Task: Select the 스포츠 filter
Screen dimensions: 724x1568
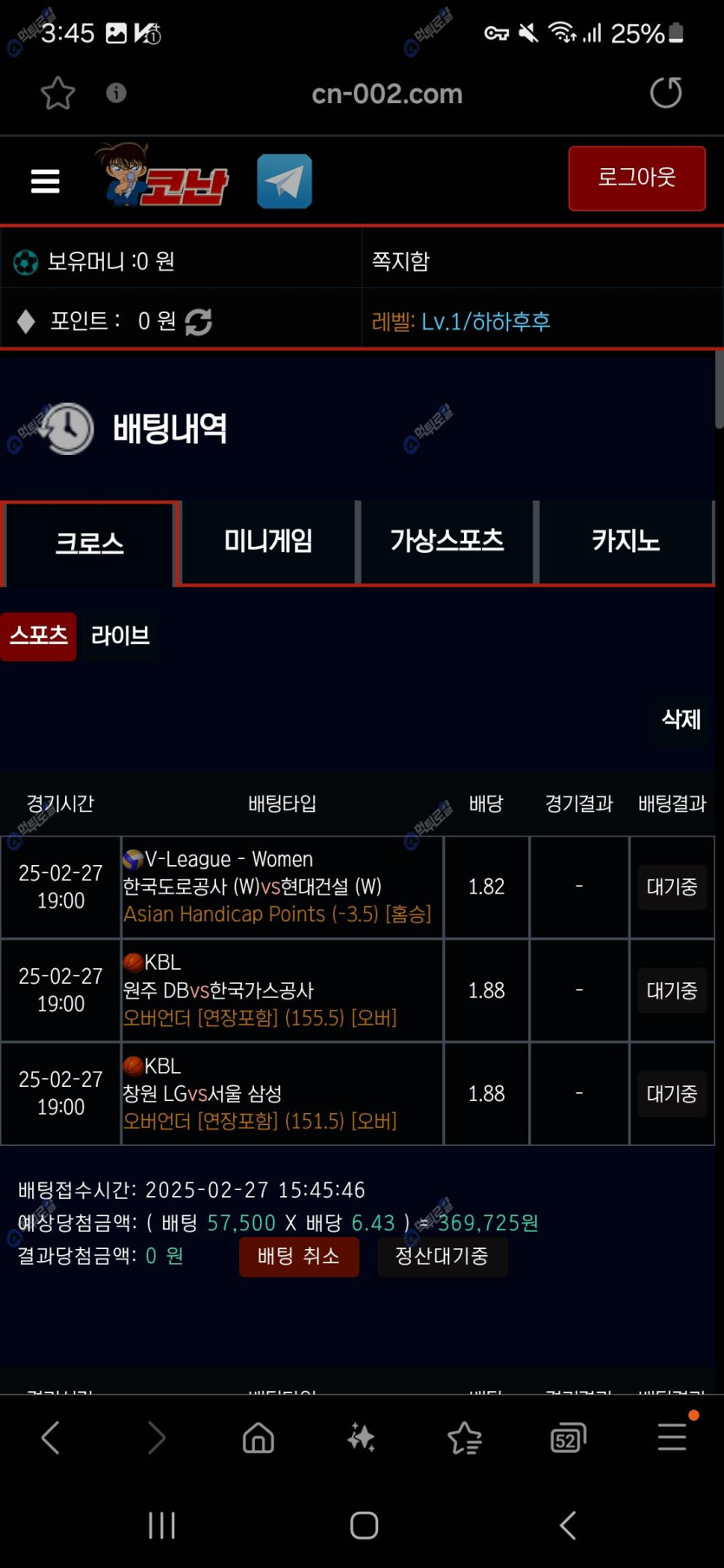Action: pyautogui.click(x=38, y=636)
